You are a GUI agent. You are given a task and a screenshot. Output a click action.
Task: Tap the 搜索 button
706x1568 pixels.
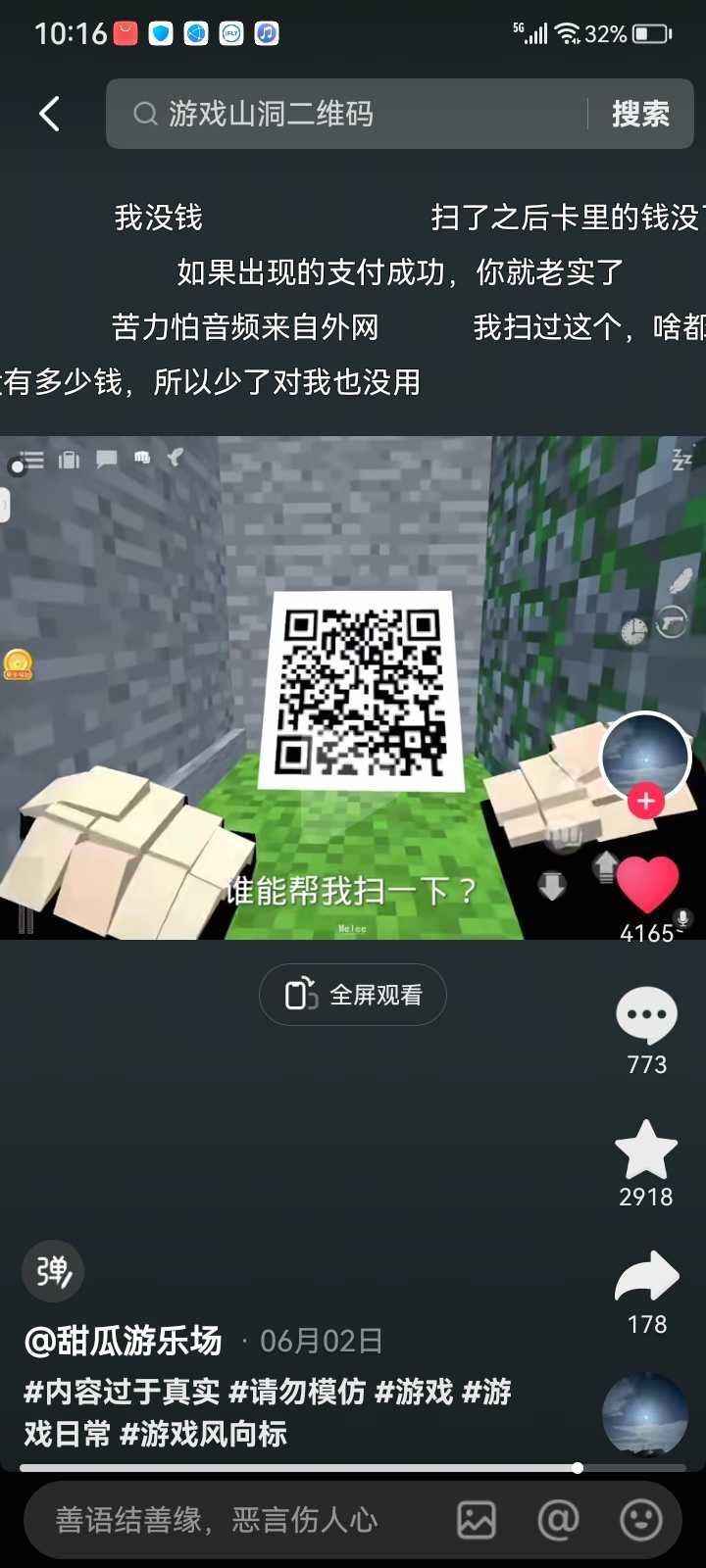coord(640,114)
